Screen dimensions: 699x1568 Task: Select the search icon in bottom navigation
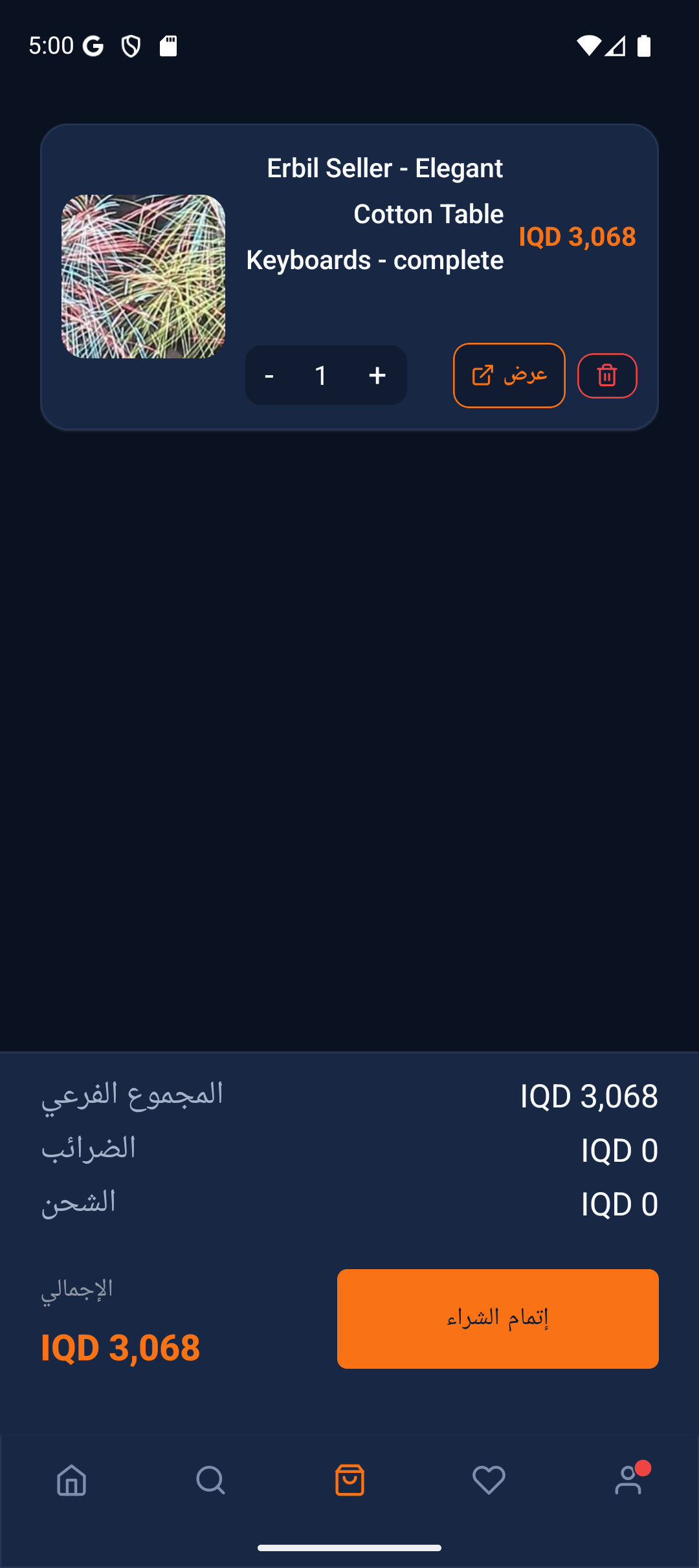tap(210, 1481)
